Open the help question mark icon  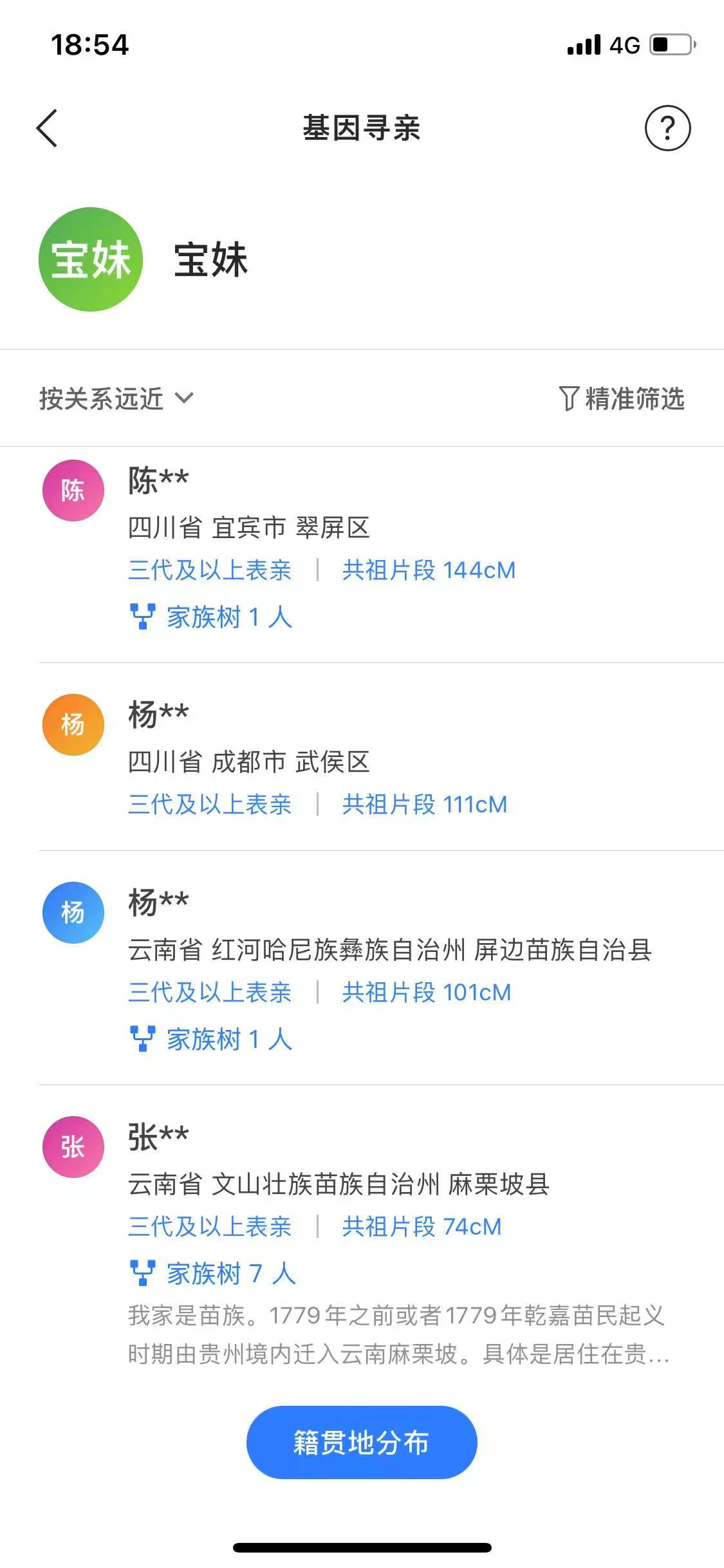click(x=667, y=128)
